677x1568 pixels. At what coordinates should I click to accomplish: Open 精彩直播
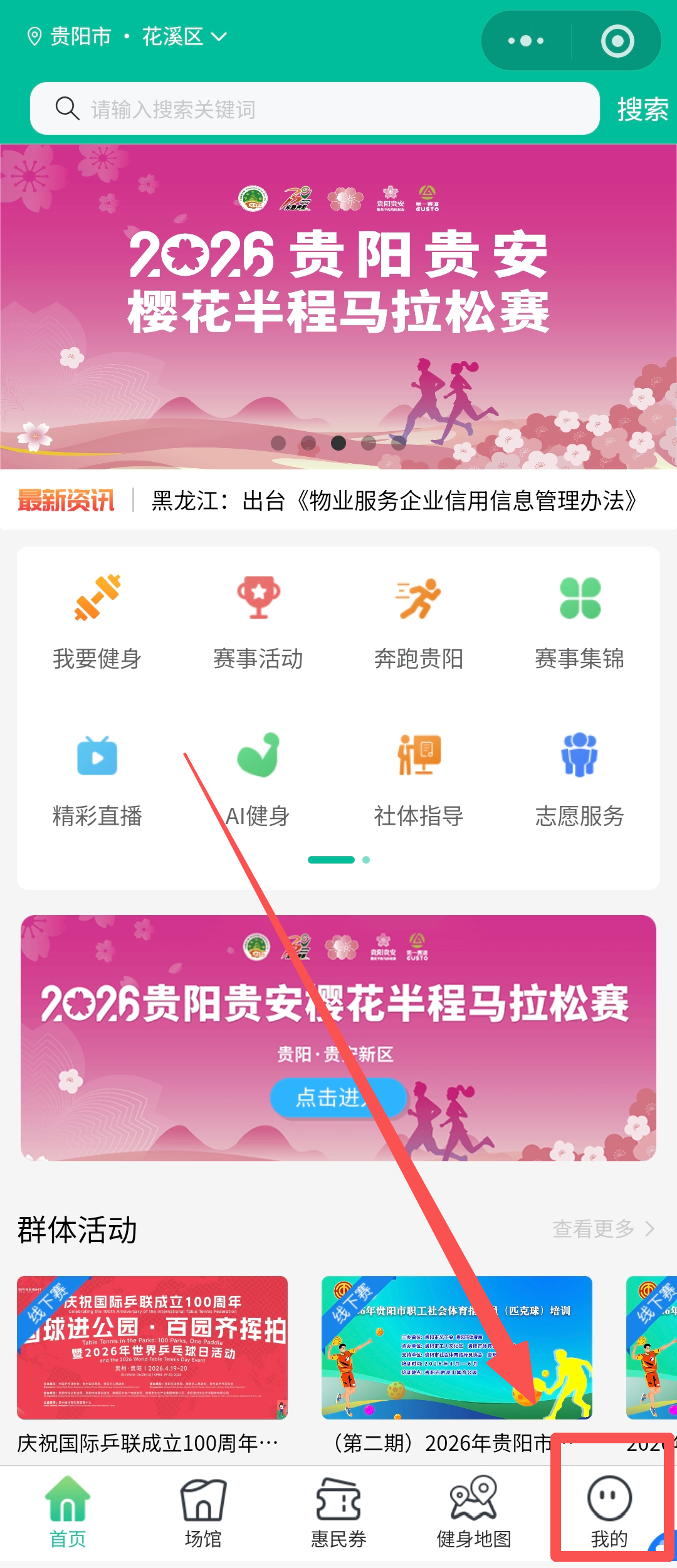click(97, 778)
